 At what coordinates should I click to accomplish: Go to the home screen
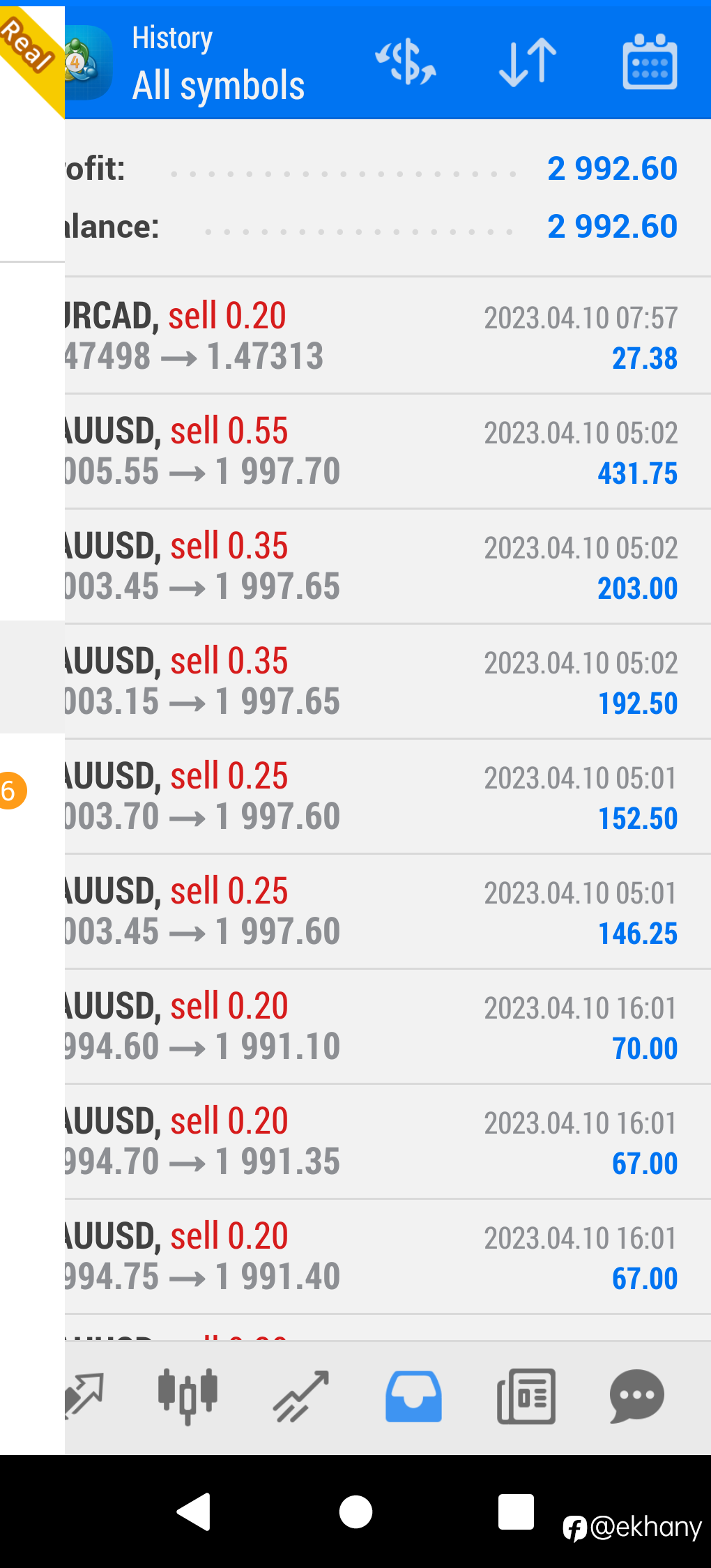click(x=355, y=1512)
